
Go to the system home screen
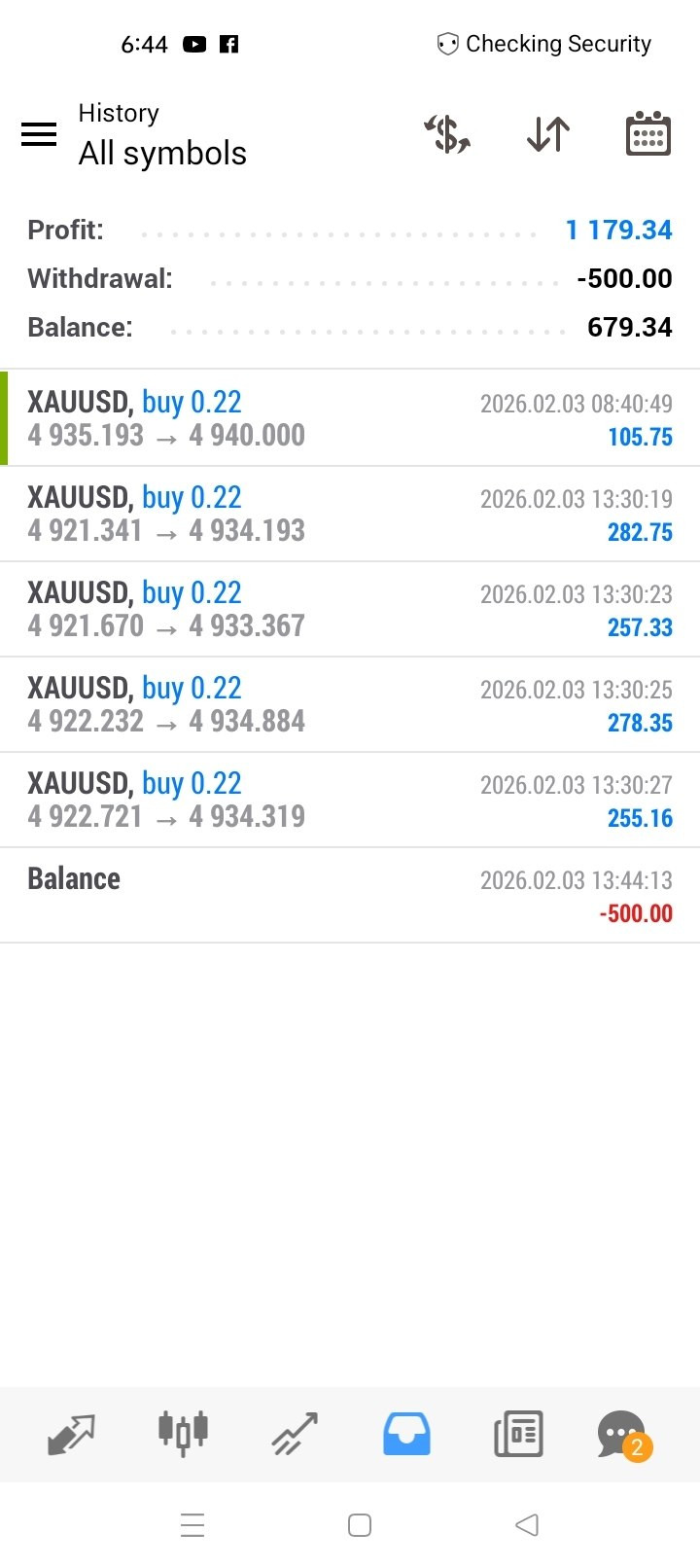(360, 1525)
